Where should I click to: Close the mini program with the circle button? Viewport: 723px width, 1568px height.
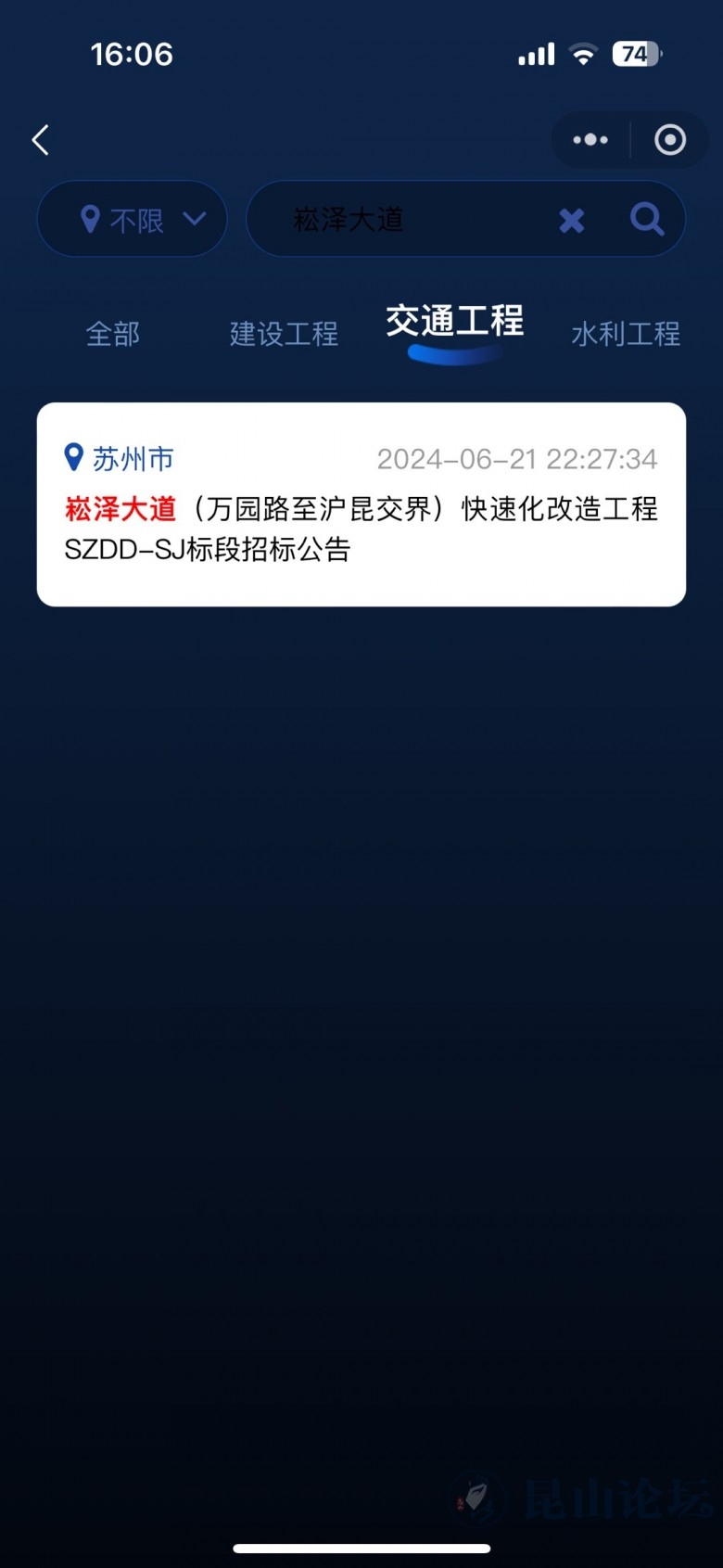click(x=670, y=140)
